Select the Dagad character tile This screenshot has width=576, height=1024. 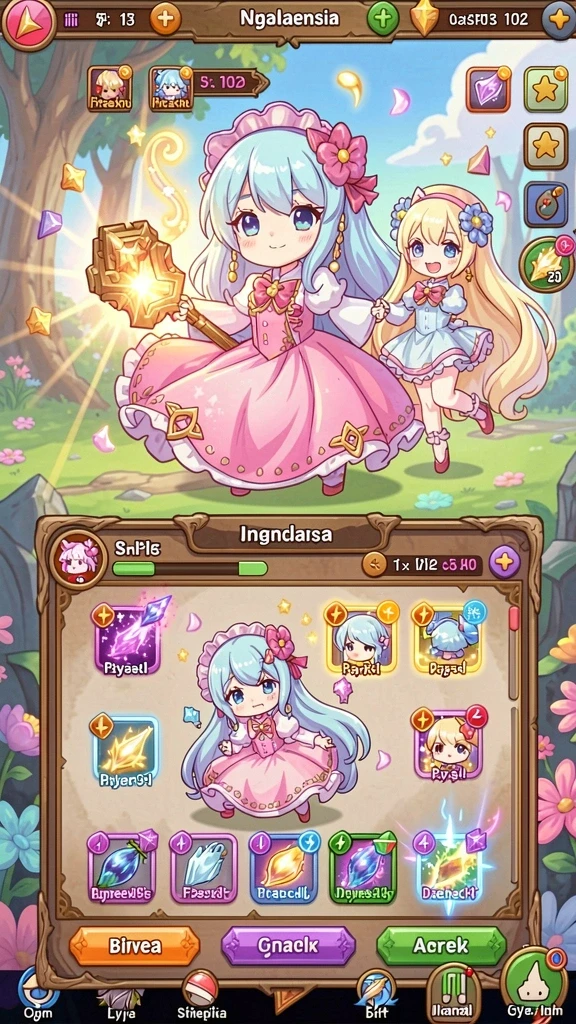[447, 638]
